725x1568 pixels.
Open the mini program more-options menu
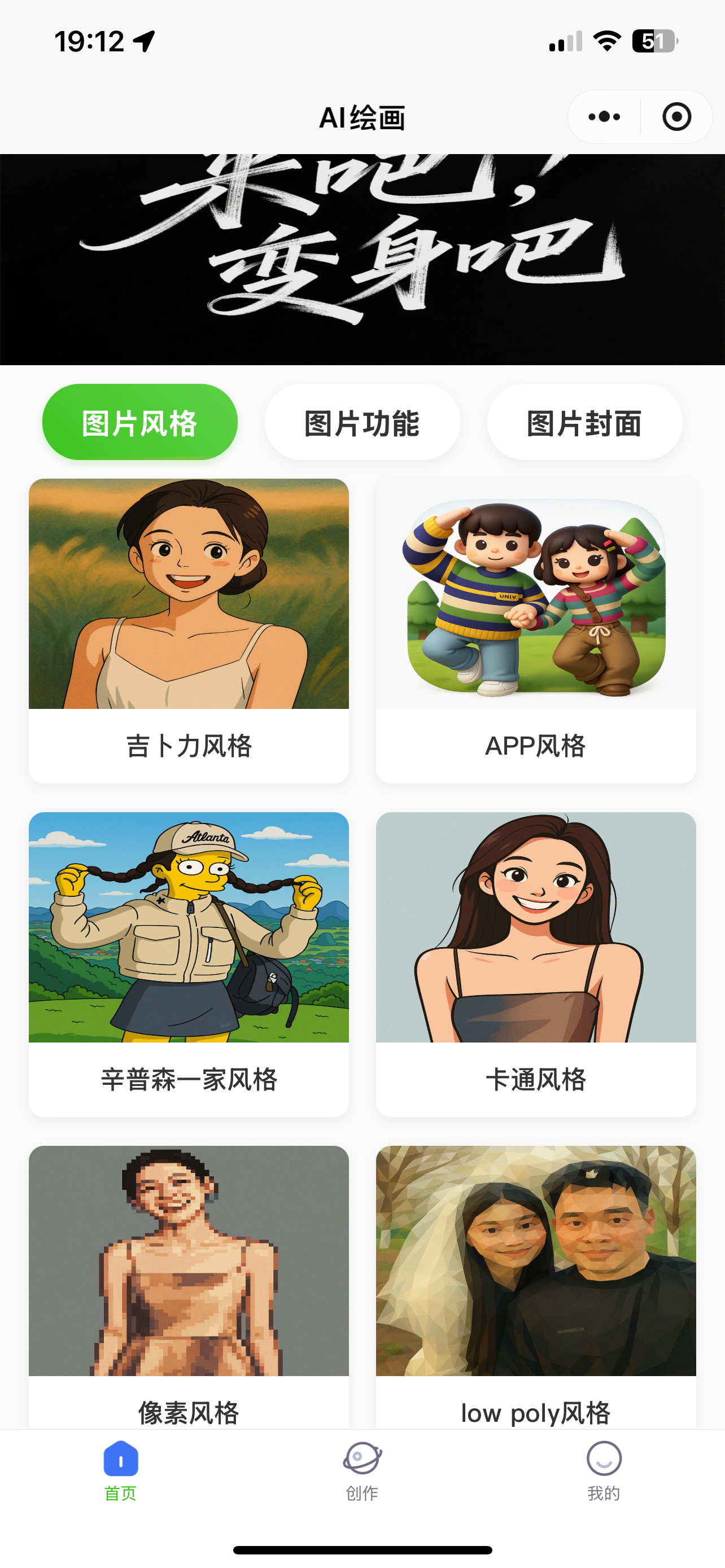coord(604,117)
